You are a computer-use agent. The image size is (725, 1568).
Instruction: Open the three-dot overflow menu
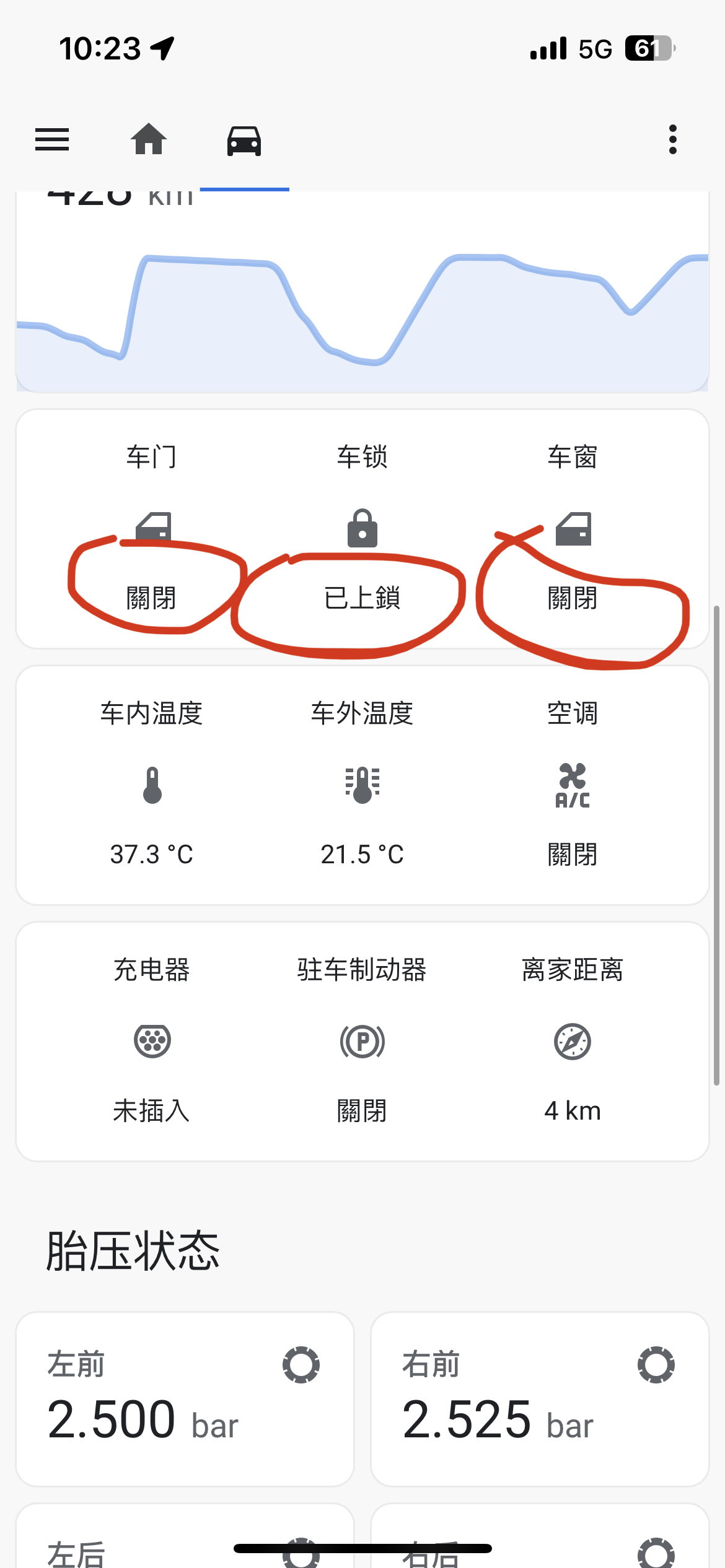click(x=673, y=139)
